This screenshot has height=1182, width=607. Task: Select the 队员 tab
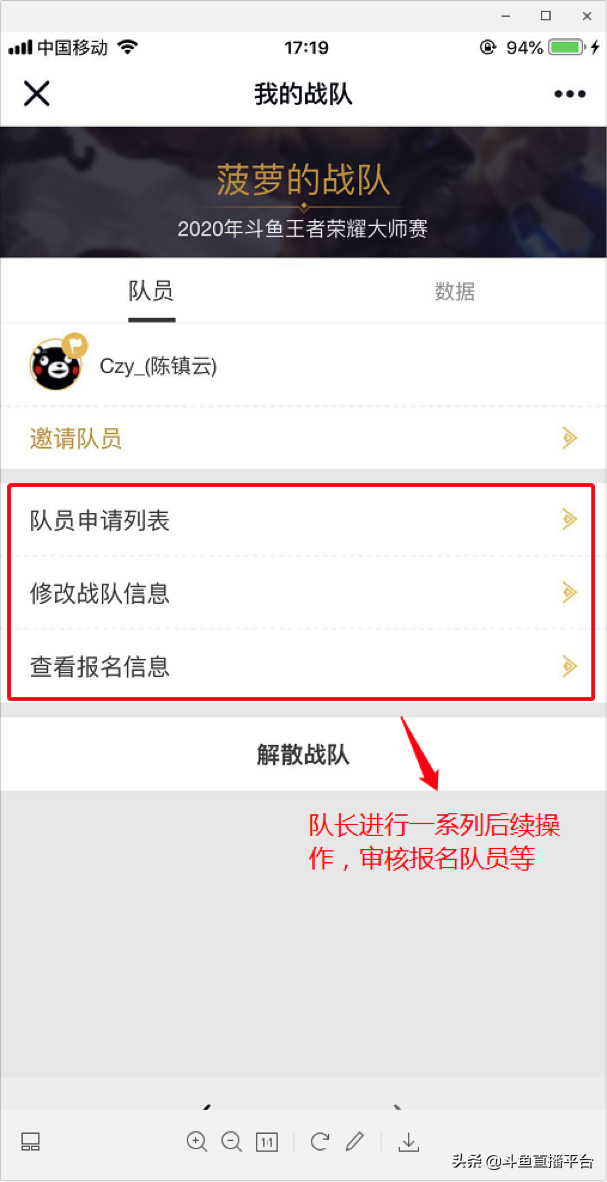click(152, 292)
